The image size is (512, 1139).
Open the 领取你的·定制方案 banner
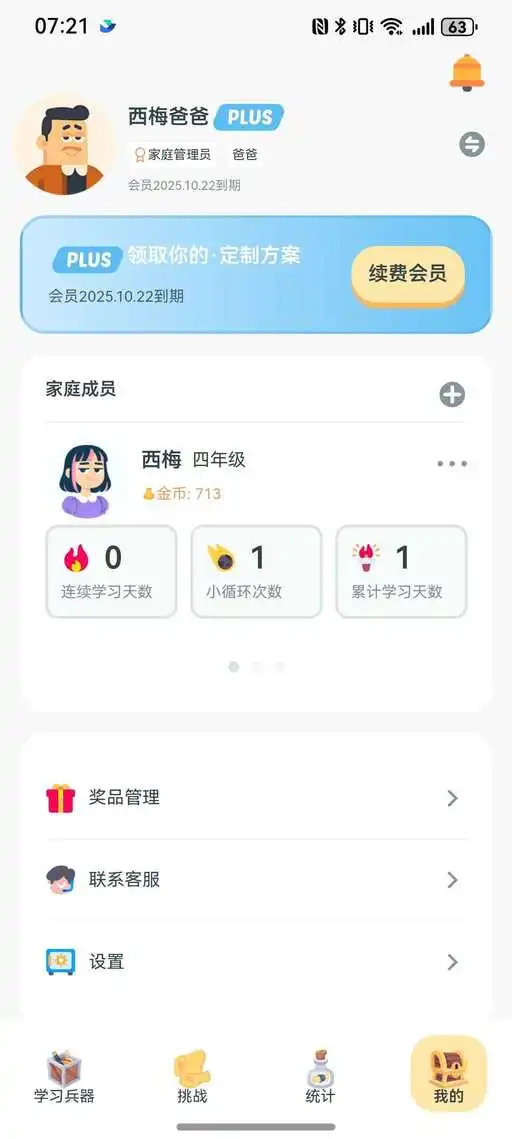click(x=256, y=275)
